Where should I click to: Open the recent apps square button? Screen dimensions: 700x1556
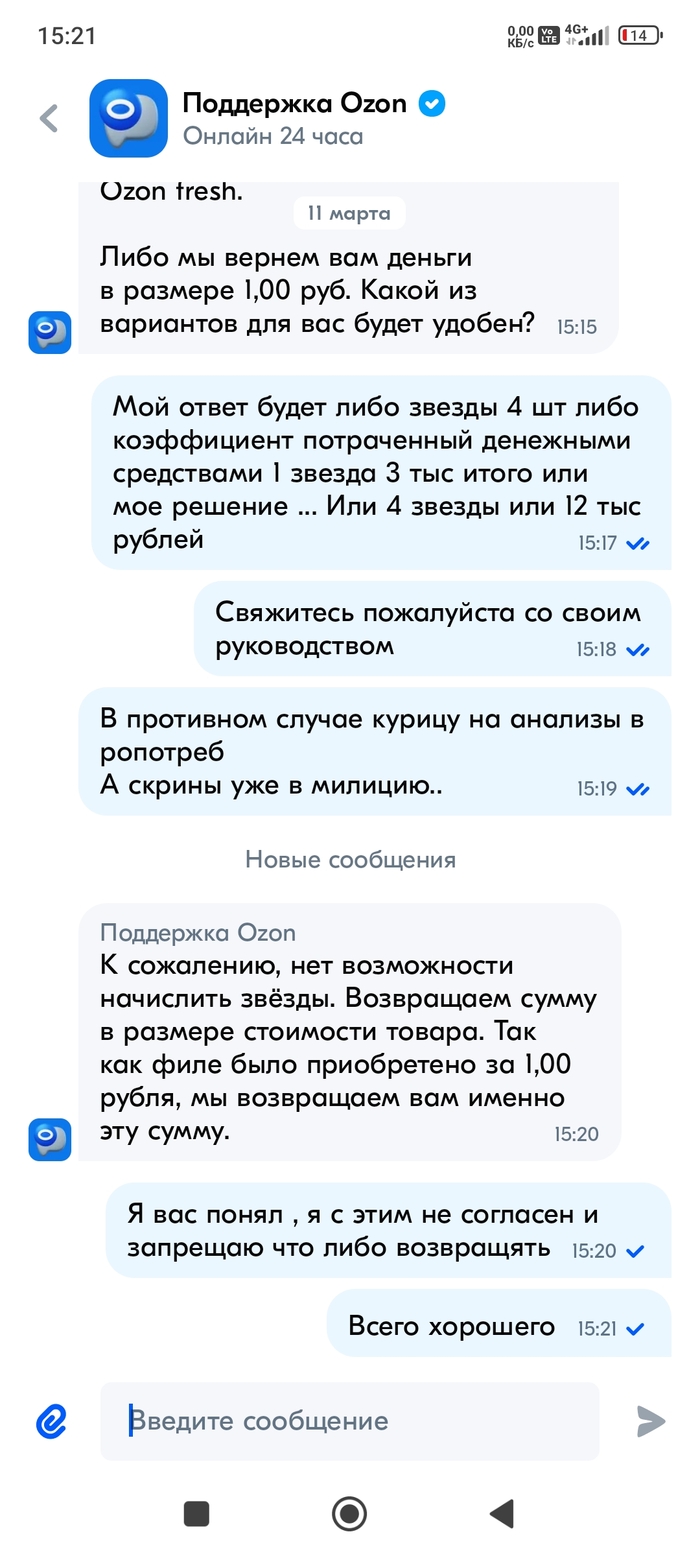pos(197,1513)
